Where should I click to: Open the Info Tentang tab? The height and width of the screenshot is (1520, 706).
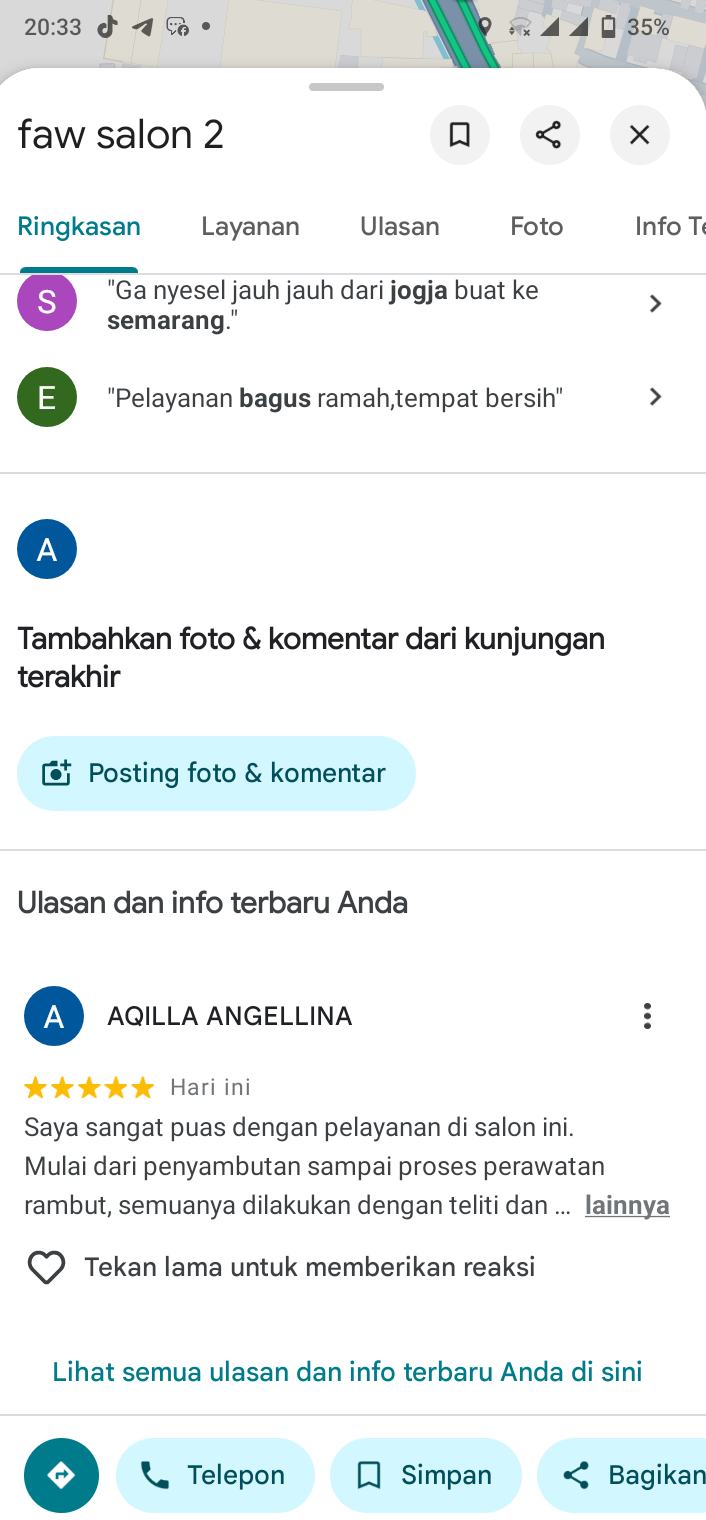tap(670, 227)
